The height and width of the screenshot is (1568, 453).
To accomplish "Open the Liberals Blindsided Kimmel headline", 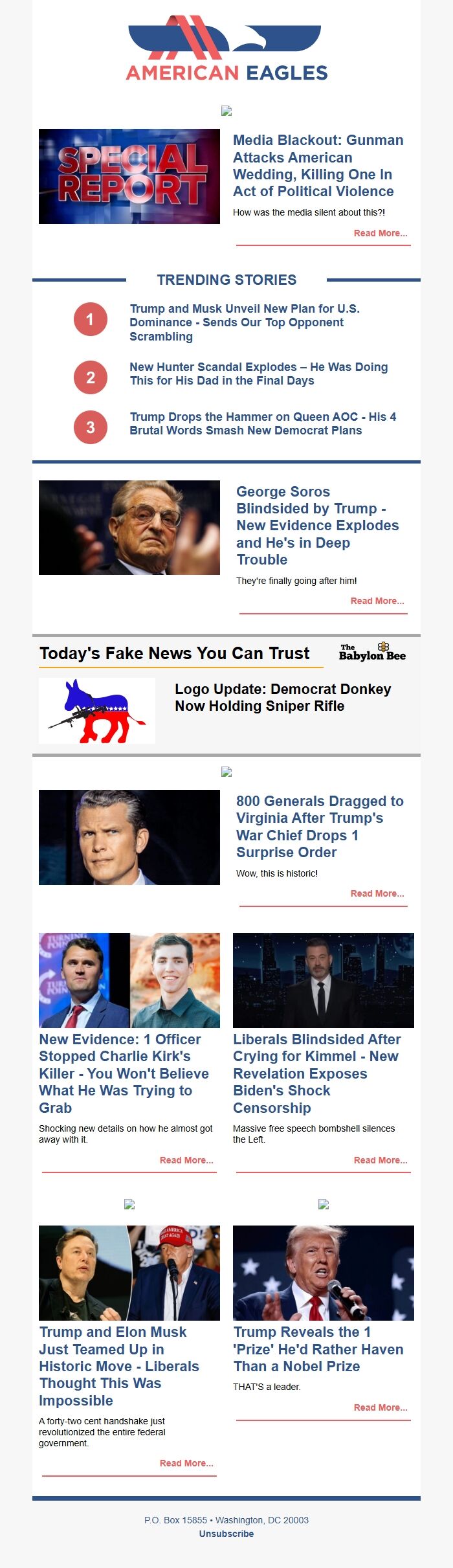I will pyautogui.click(x=316, y=1073).
